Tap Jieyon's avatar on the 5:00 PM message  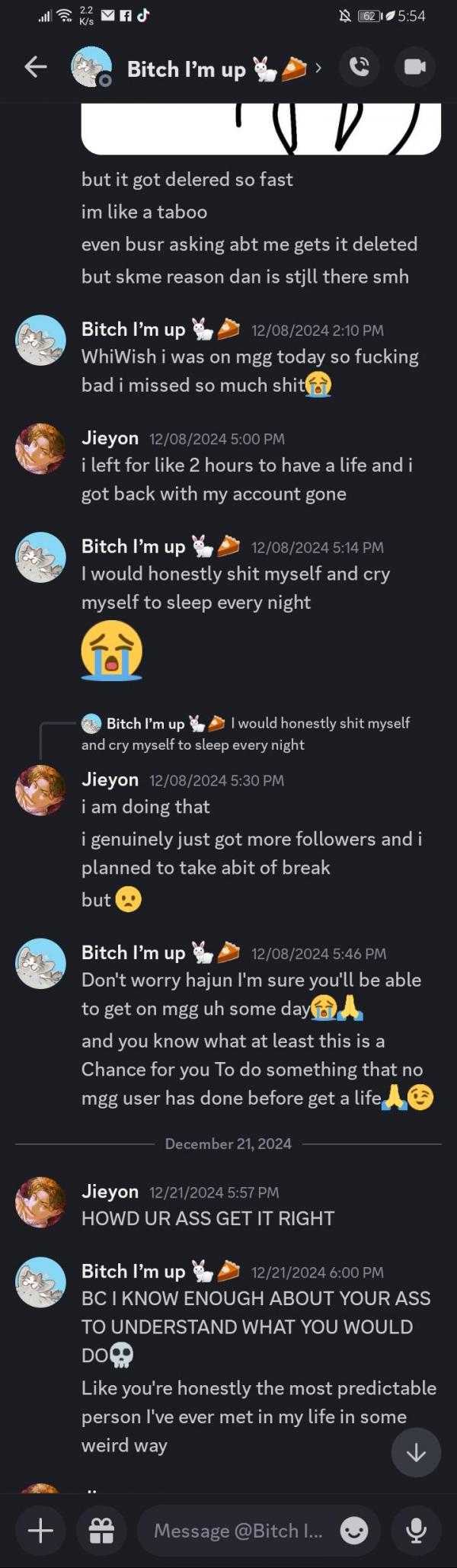click(x=40, y=449)
